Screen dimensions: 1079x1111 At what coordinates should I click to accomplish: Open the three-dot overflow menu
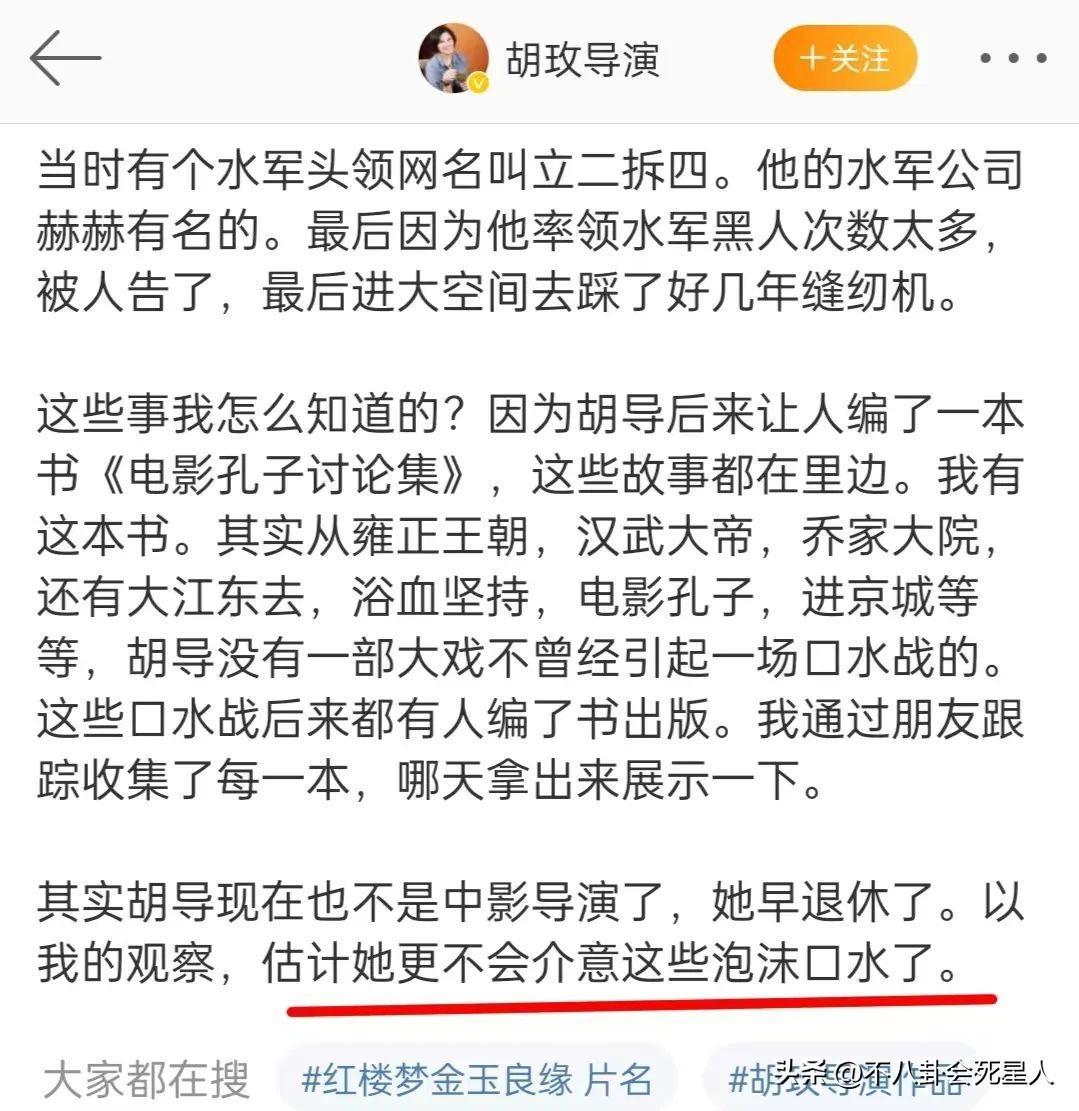coord(1011,59)
